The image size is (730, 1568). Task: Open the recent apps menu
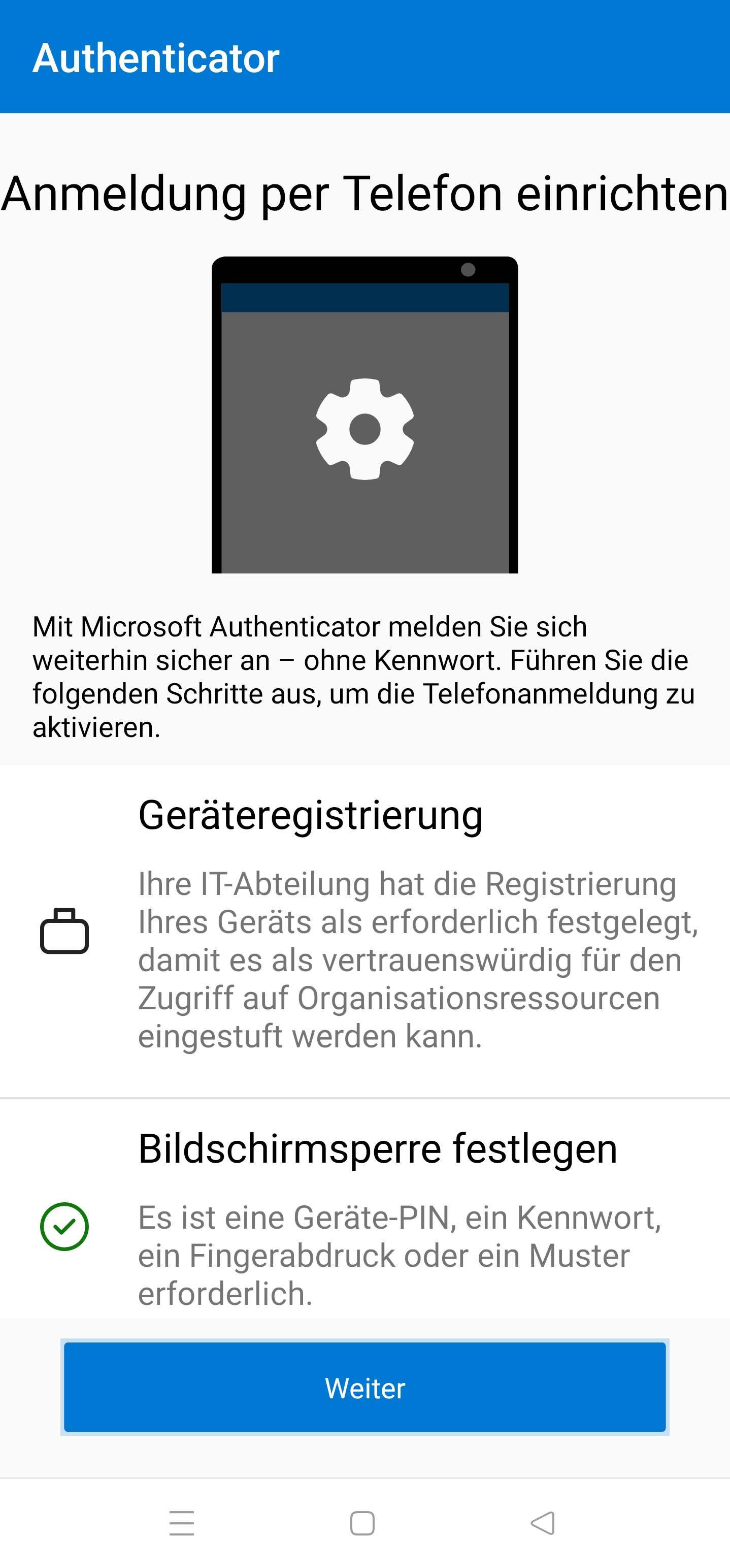(181, 1523)
